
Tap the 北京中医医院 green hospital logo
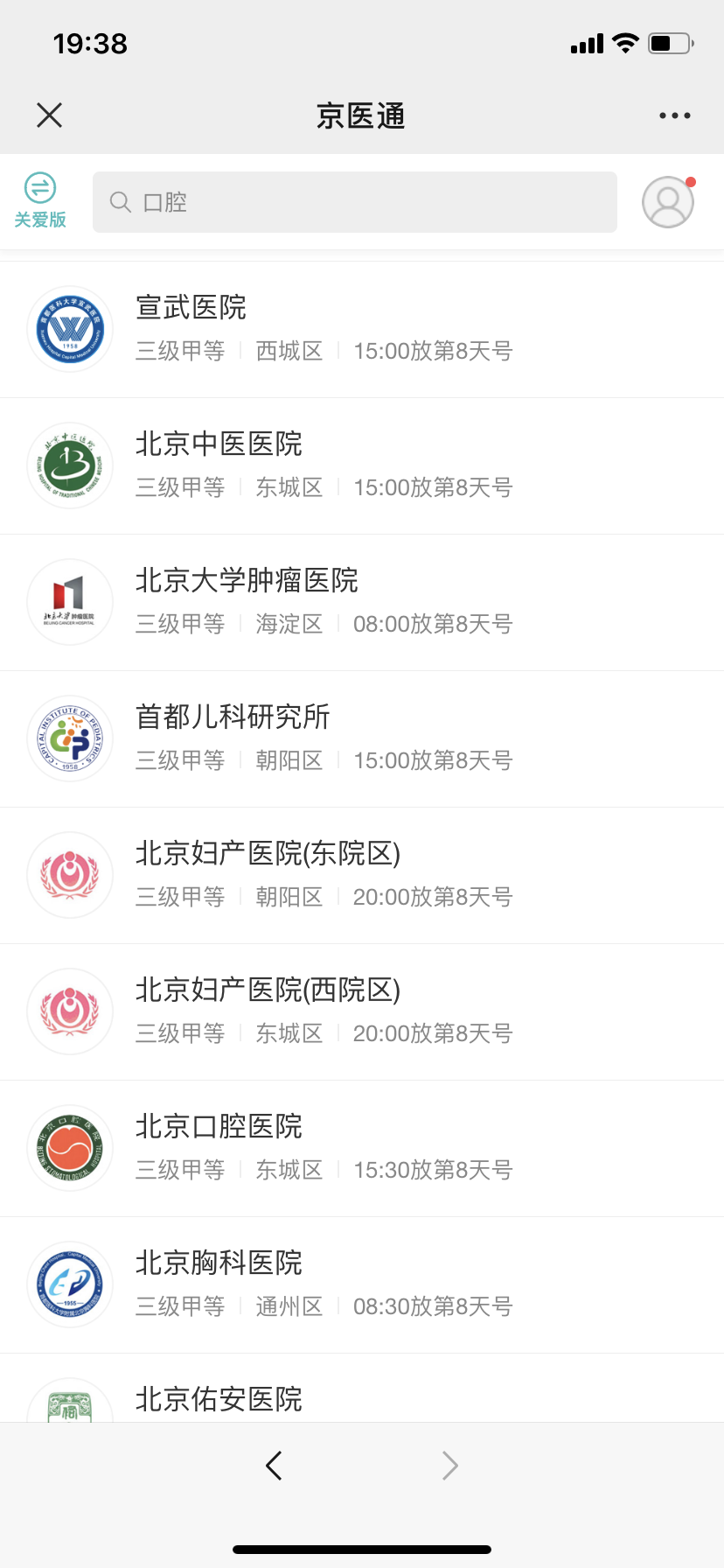pyautogui.click(x=70, y=465)
